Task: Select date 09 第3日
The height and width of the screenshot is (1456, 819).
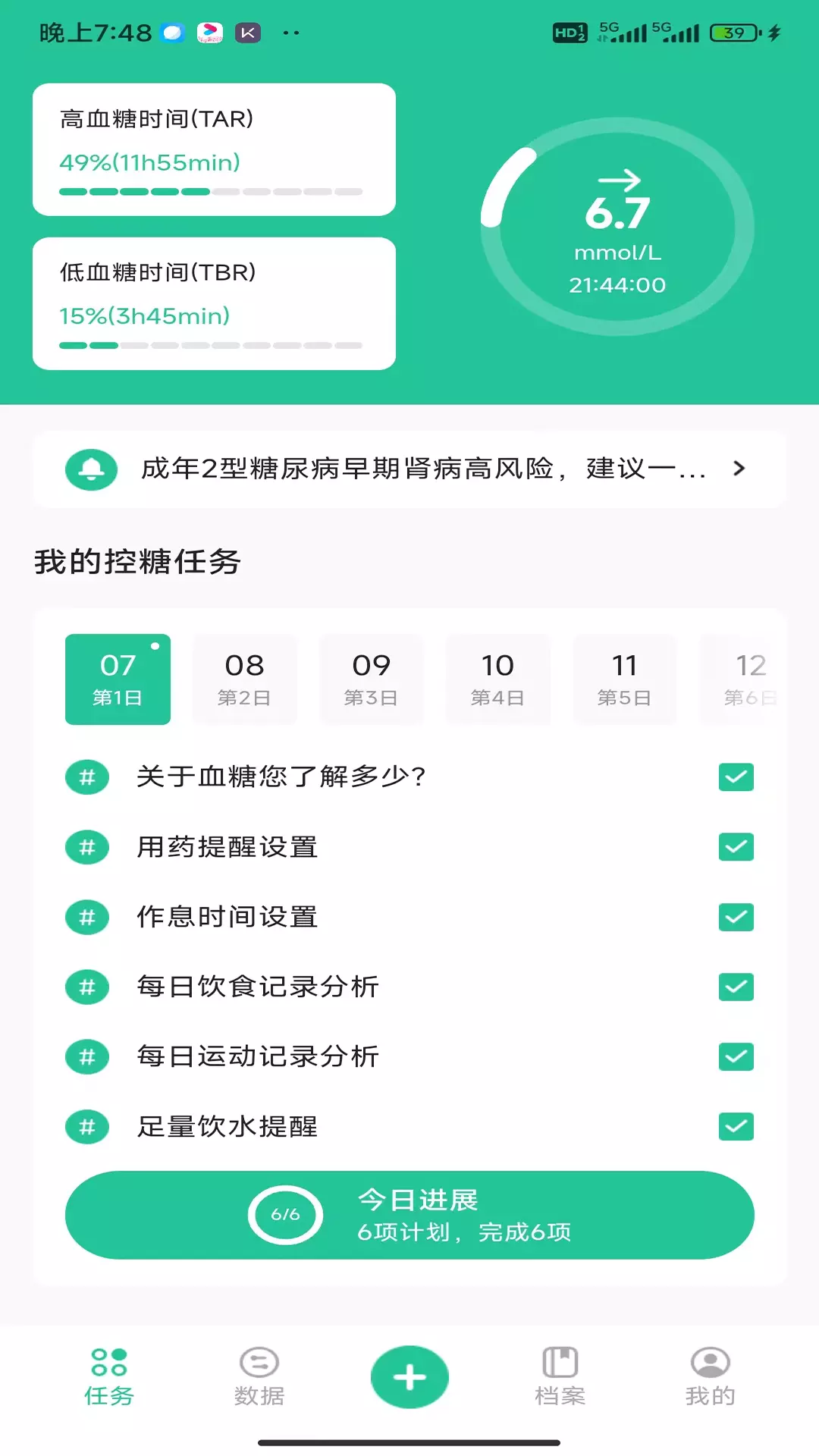Action: [371, 679]
